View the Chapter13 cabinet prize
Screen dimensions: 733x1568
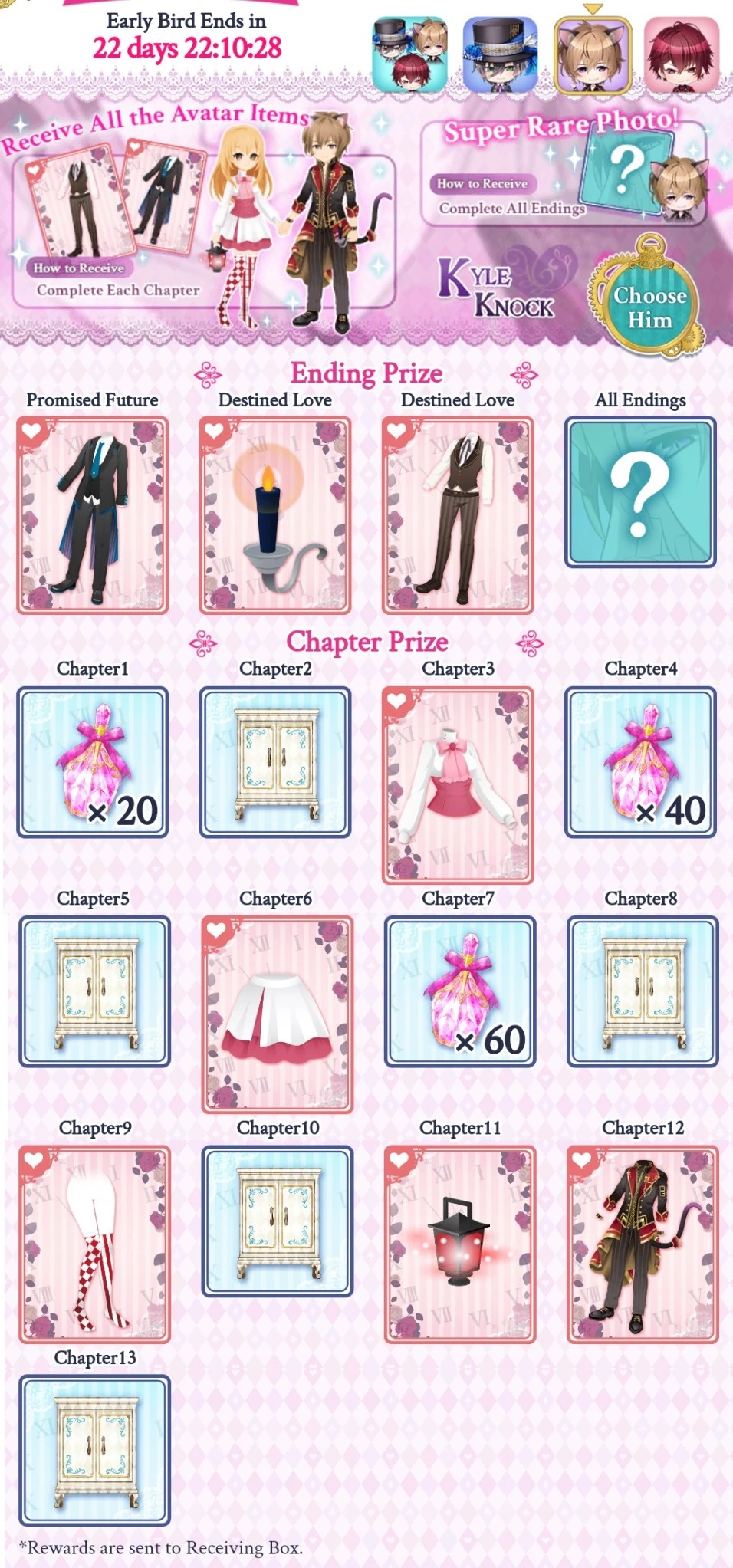(x=94, y=1450)
